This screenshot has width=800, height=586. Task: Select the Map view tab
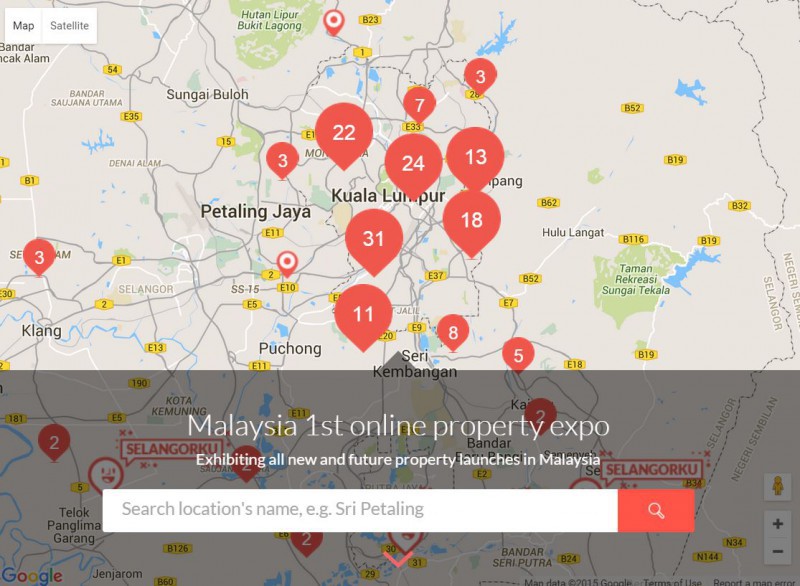[x=23, y=26]
